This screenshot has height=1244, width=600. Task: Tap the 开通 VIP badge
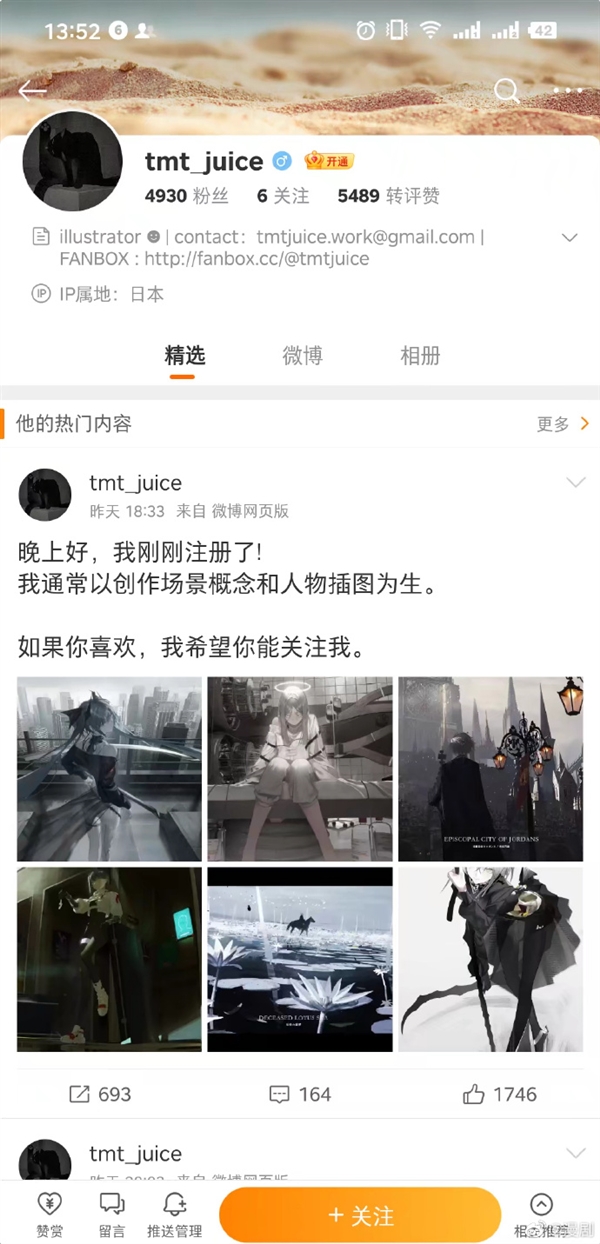(329, 161)
